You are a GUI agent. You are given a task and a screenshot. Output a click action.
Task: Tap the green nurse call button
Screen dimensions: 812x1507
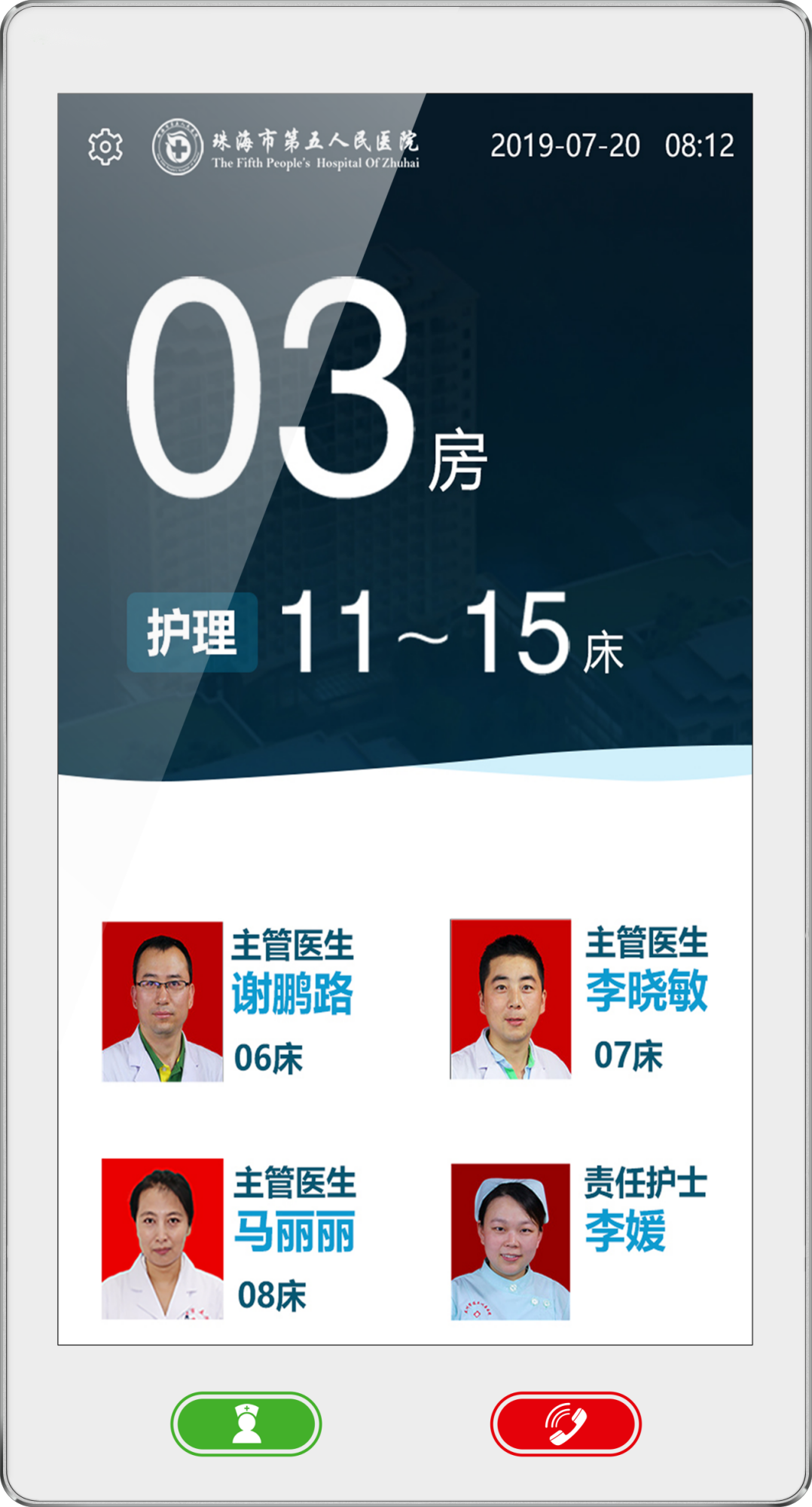click(246, 1423)
